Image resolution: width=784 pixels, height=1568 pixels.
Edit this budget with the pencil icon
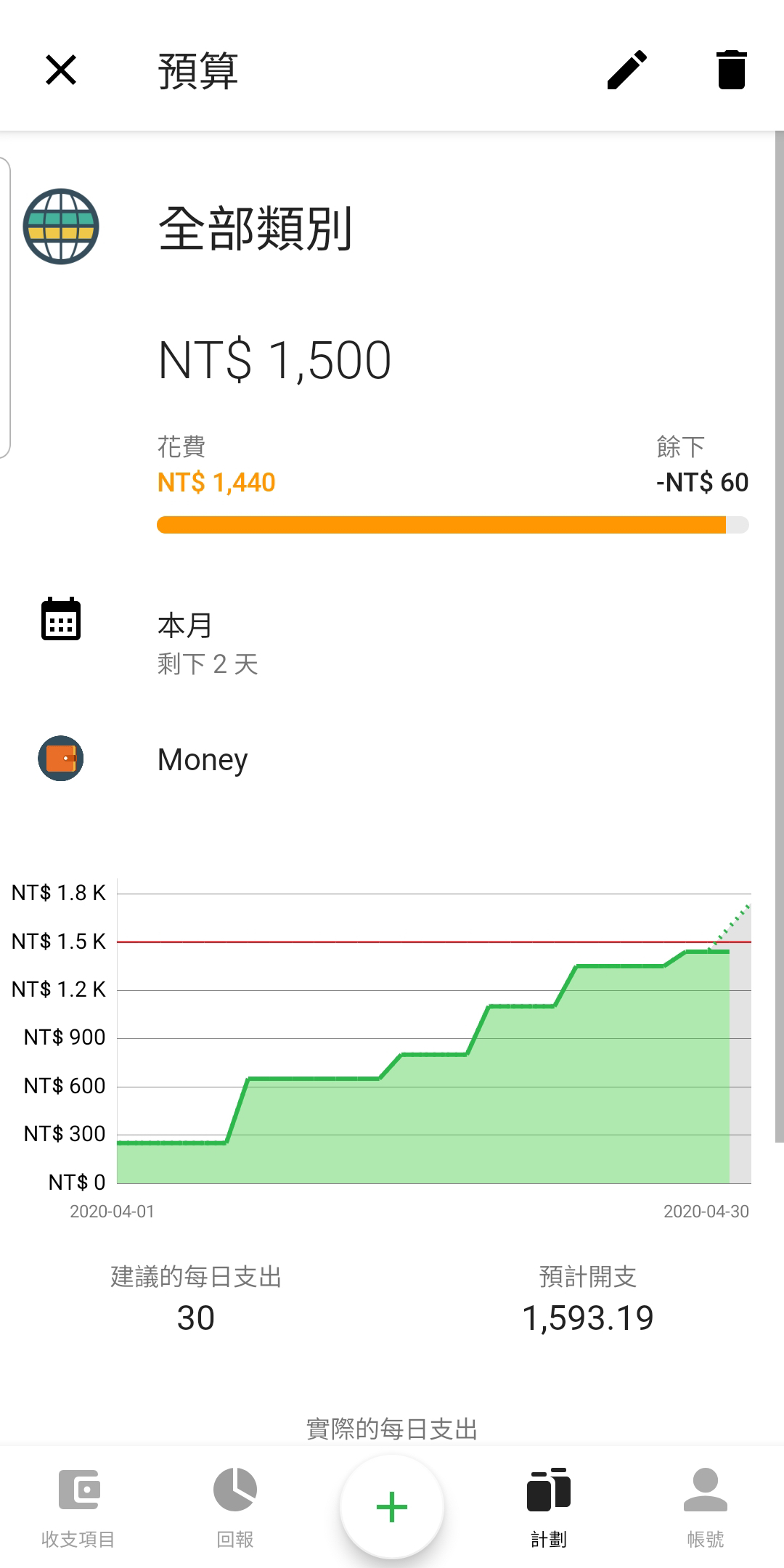pyautogui.click(x=627, y=70)
